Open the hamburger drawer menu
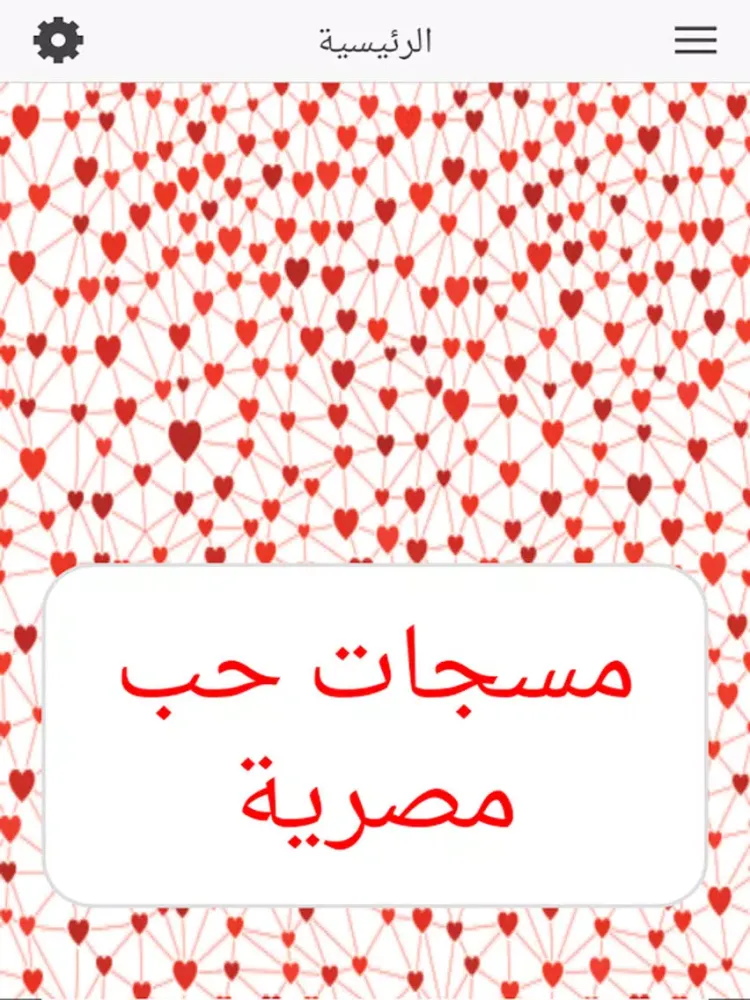The height and width of the screenshot is (1000, 750). [x=695, y=40]
